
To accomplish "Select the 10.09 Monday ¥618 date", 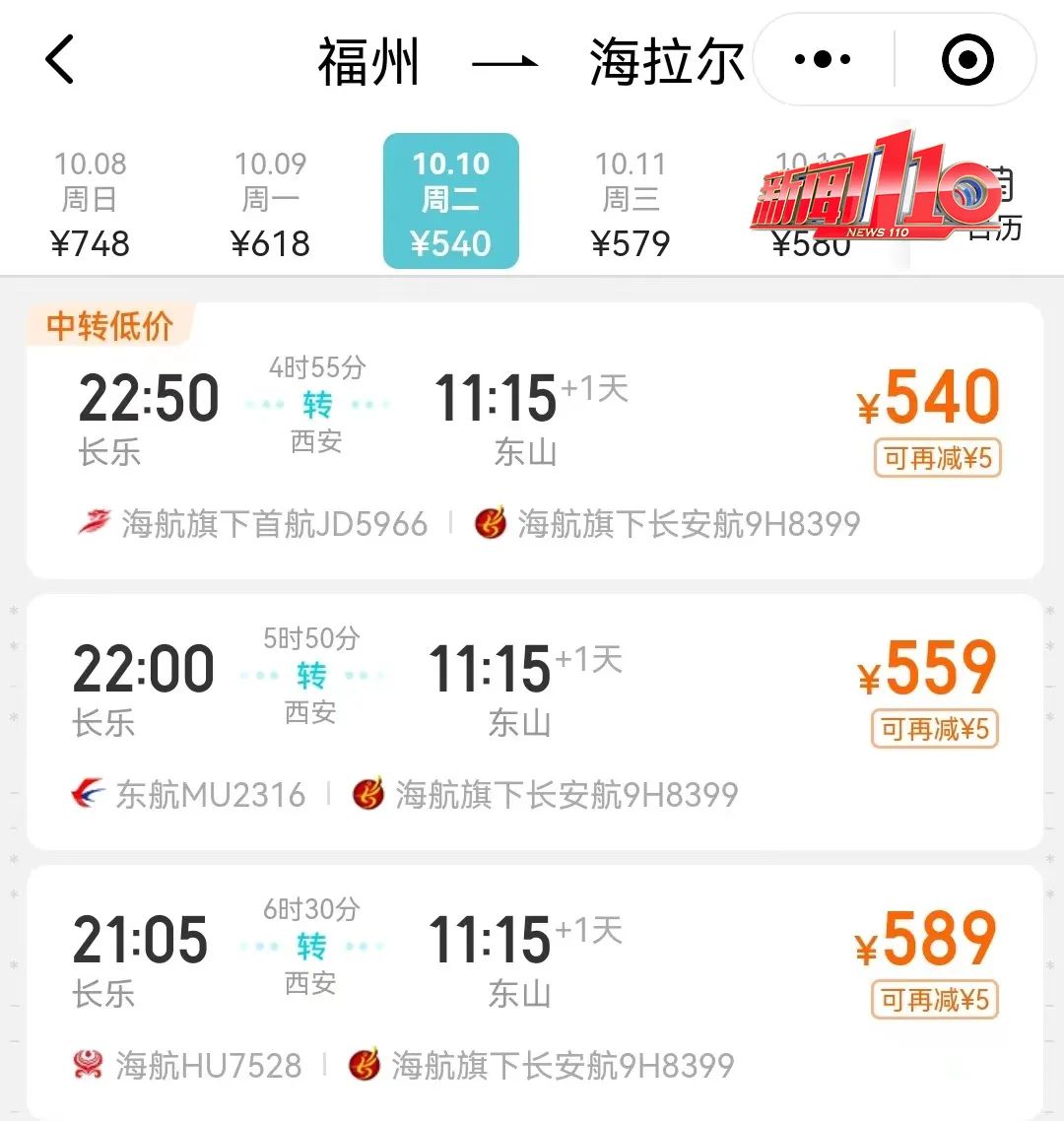I will point(270,203).
